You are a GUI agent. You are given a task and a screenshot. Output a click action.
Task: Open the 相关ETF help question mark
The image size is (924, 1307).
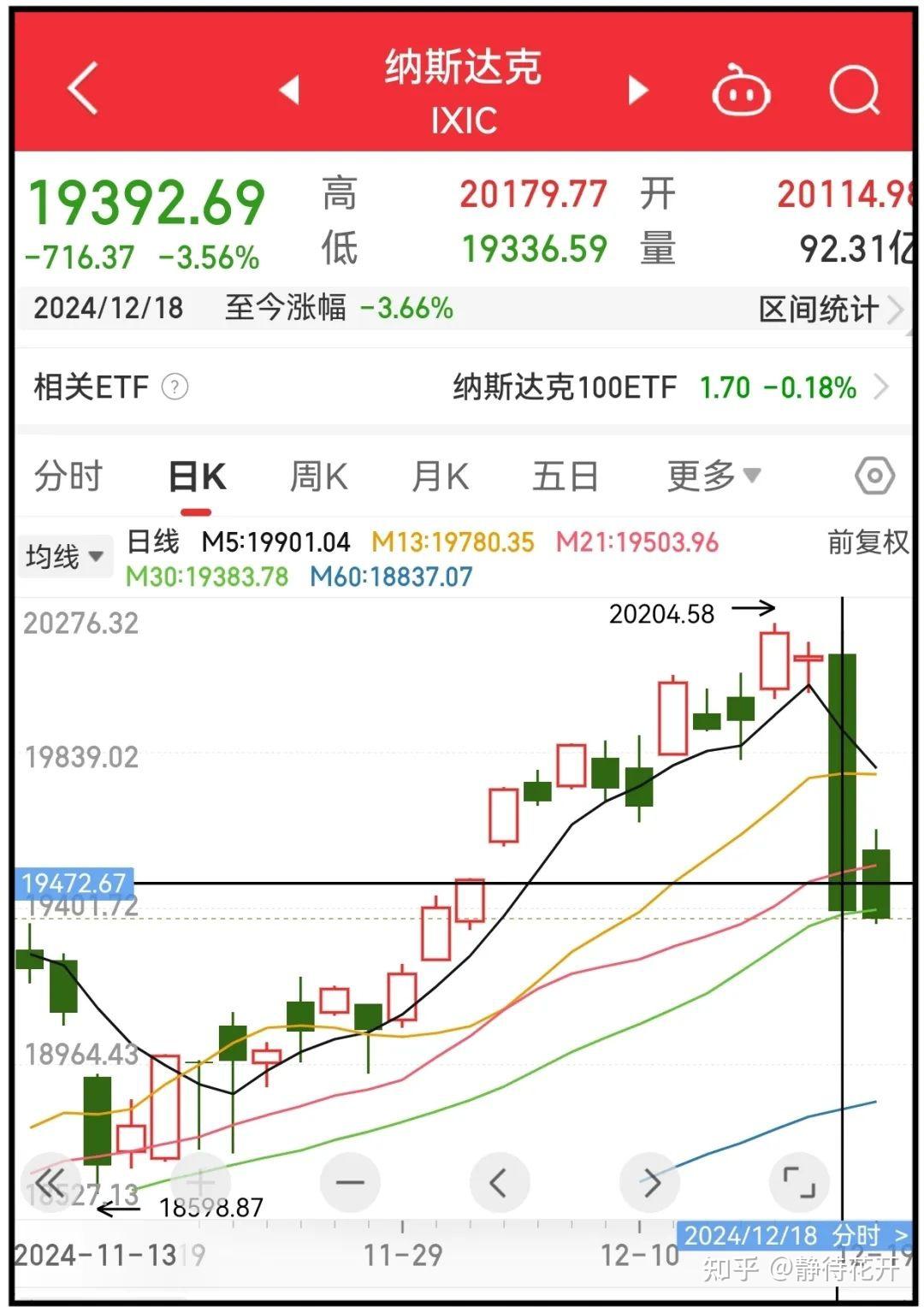(x=175, y=387)
